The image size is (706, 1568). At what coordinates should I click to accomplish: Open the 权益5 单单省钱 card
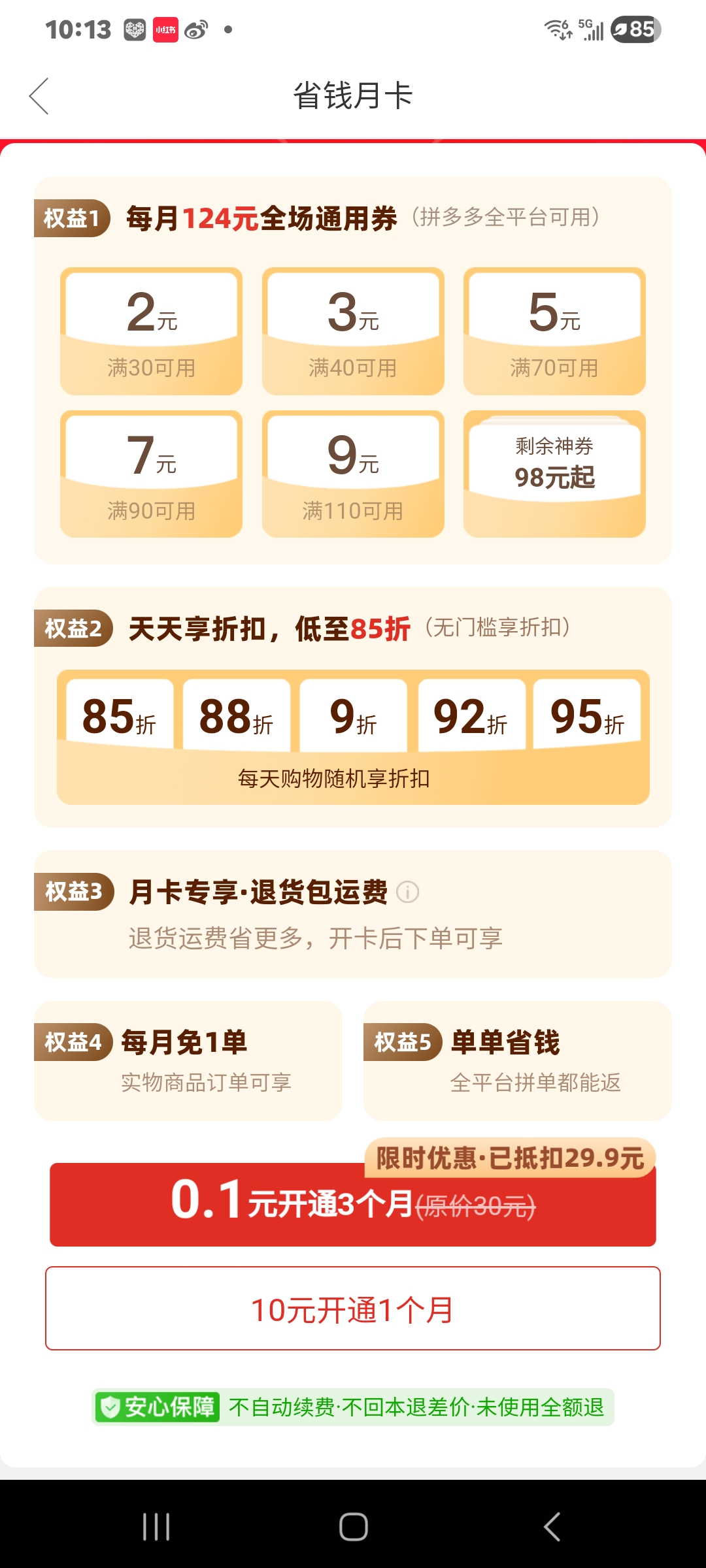point(517,1060)
